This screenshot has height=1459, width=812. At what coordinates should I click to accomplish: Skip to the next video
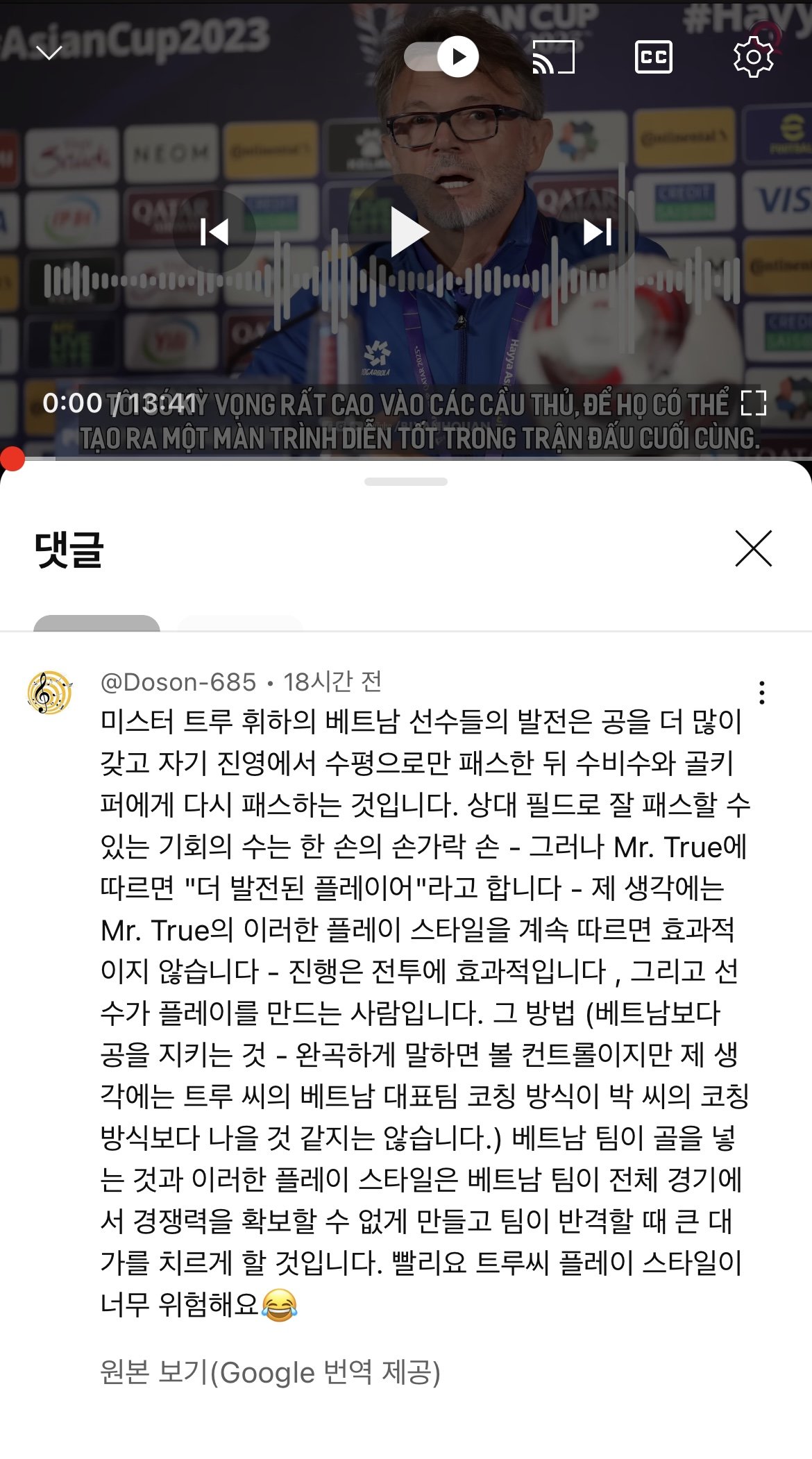(x=598, y=232)
